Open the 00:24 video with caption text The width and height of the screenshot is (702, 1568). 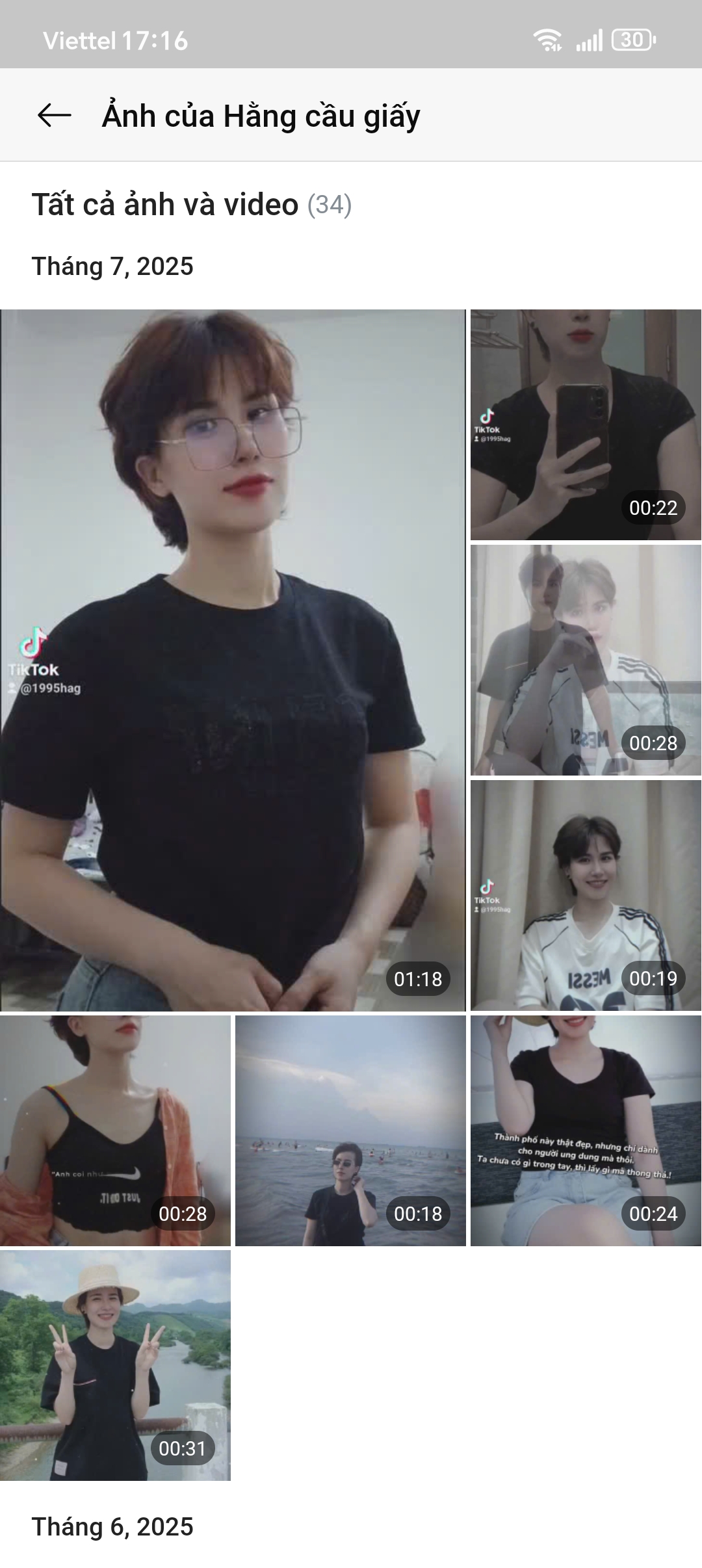coord(586,1130)
